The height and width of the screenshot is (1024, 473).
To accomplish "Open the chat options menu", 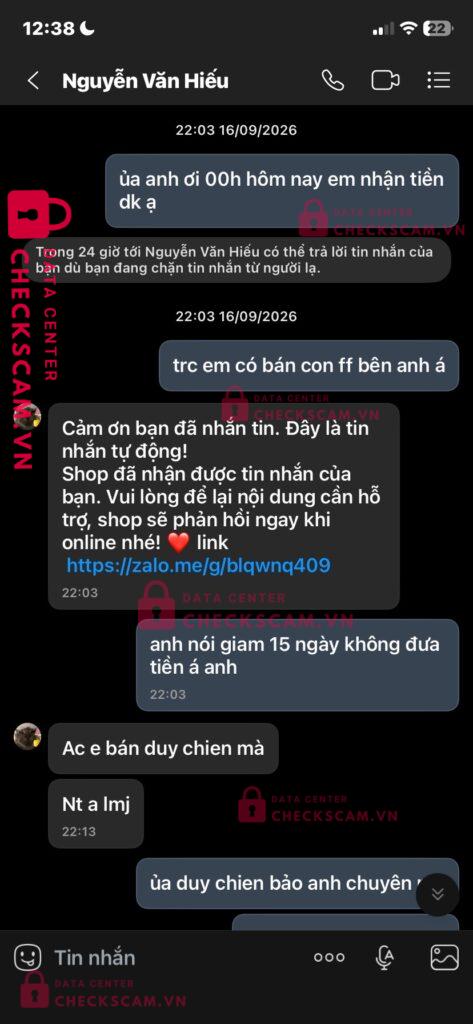I will [438, 80].
